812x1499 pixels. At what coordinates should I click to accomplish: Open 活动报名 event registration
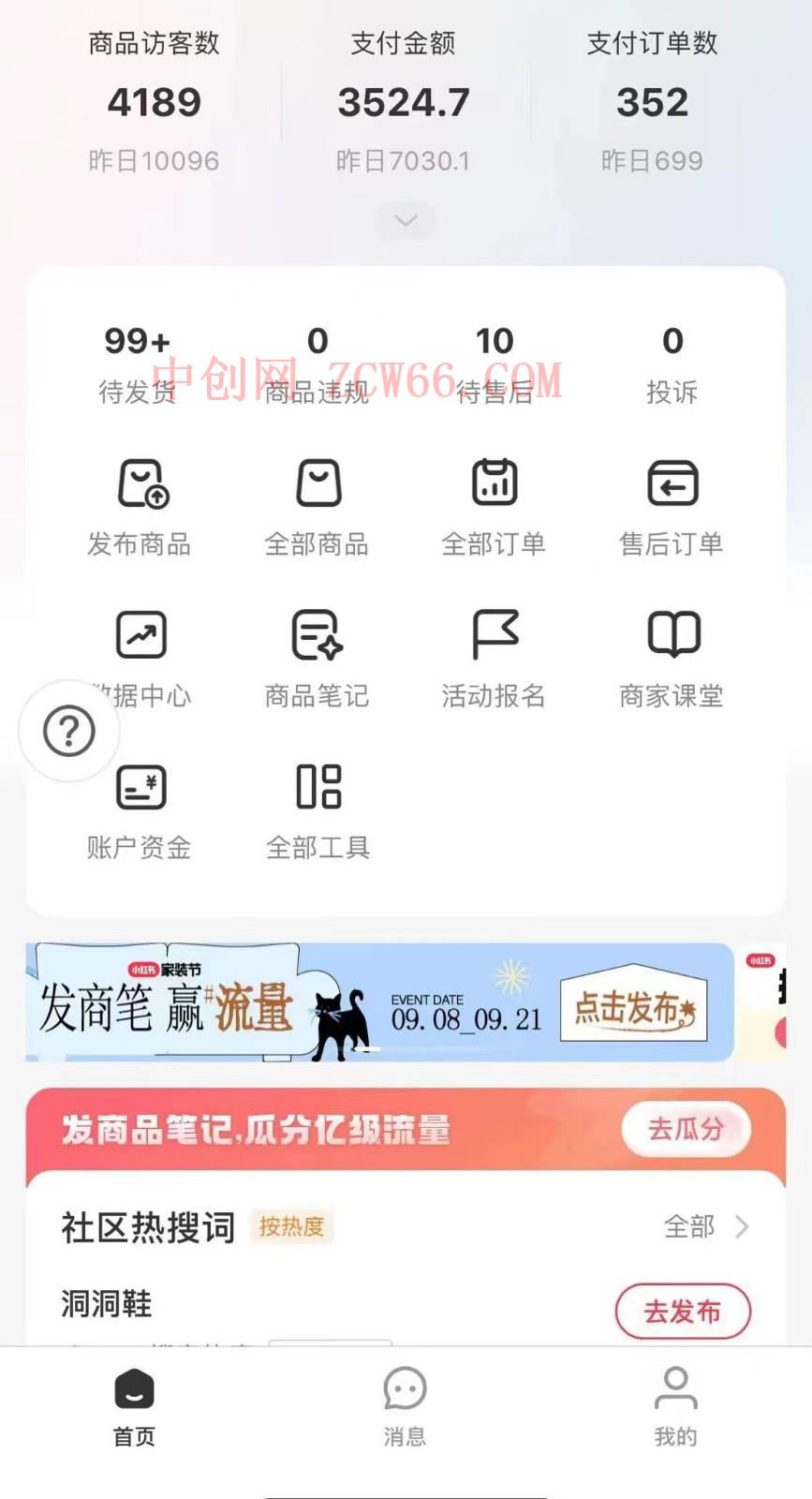click(x=495, y=659)
